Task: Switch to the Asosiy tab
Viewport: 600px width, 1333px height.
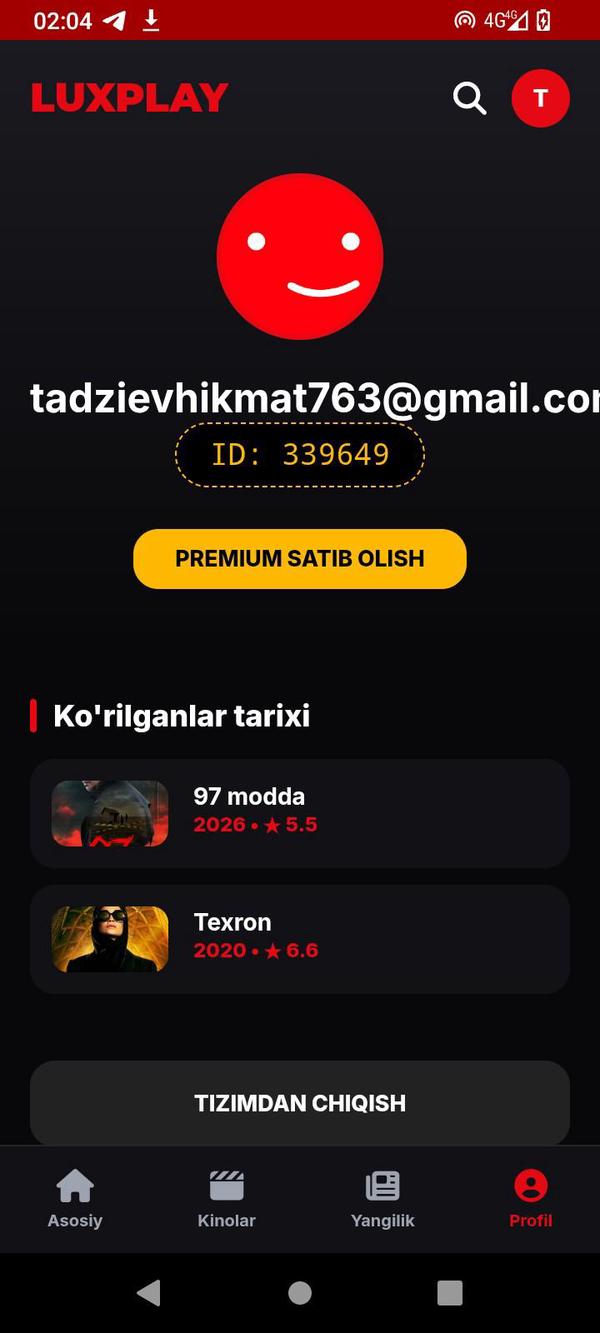Action: pyautogui.click(x=75, y=1198)
